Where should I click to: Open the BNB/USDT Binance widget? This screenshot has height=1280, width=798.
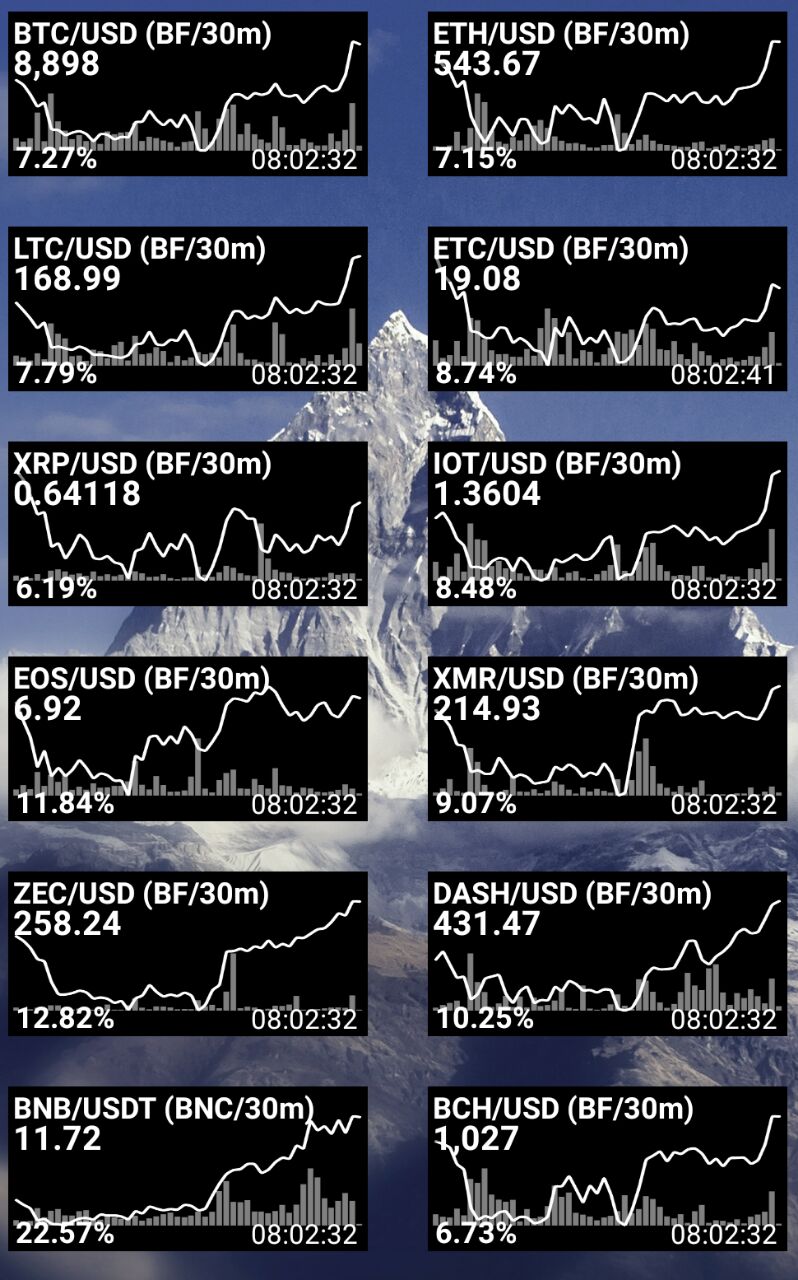(x=188, y=1168)
